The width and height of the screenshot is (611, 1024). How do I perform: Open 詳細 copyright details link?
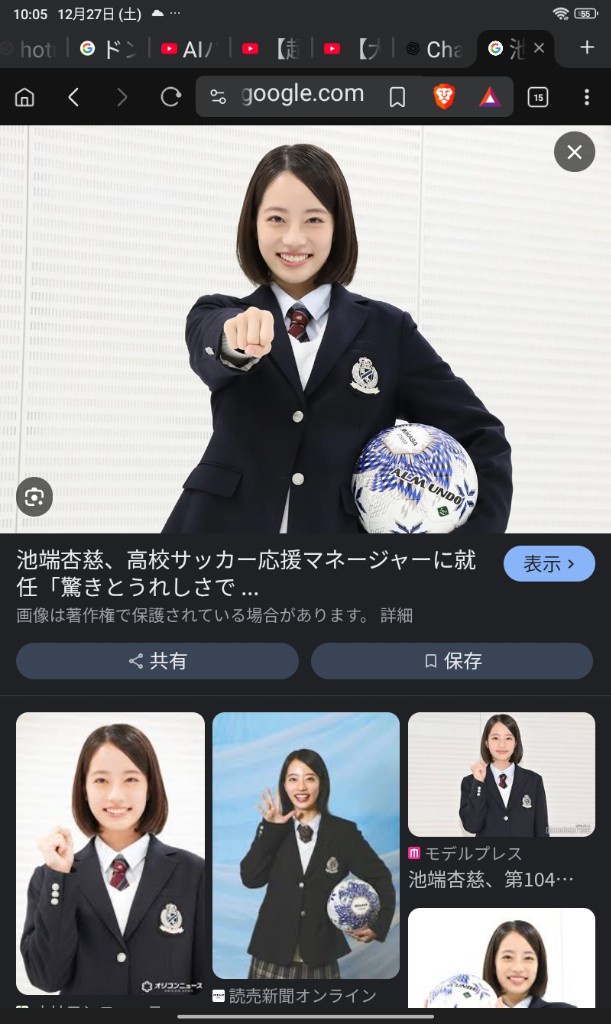click(396, 616)
